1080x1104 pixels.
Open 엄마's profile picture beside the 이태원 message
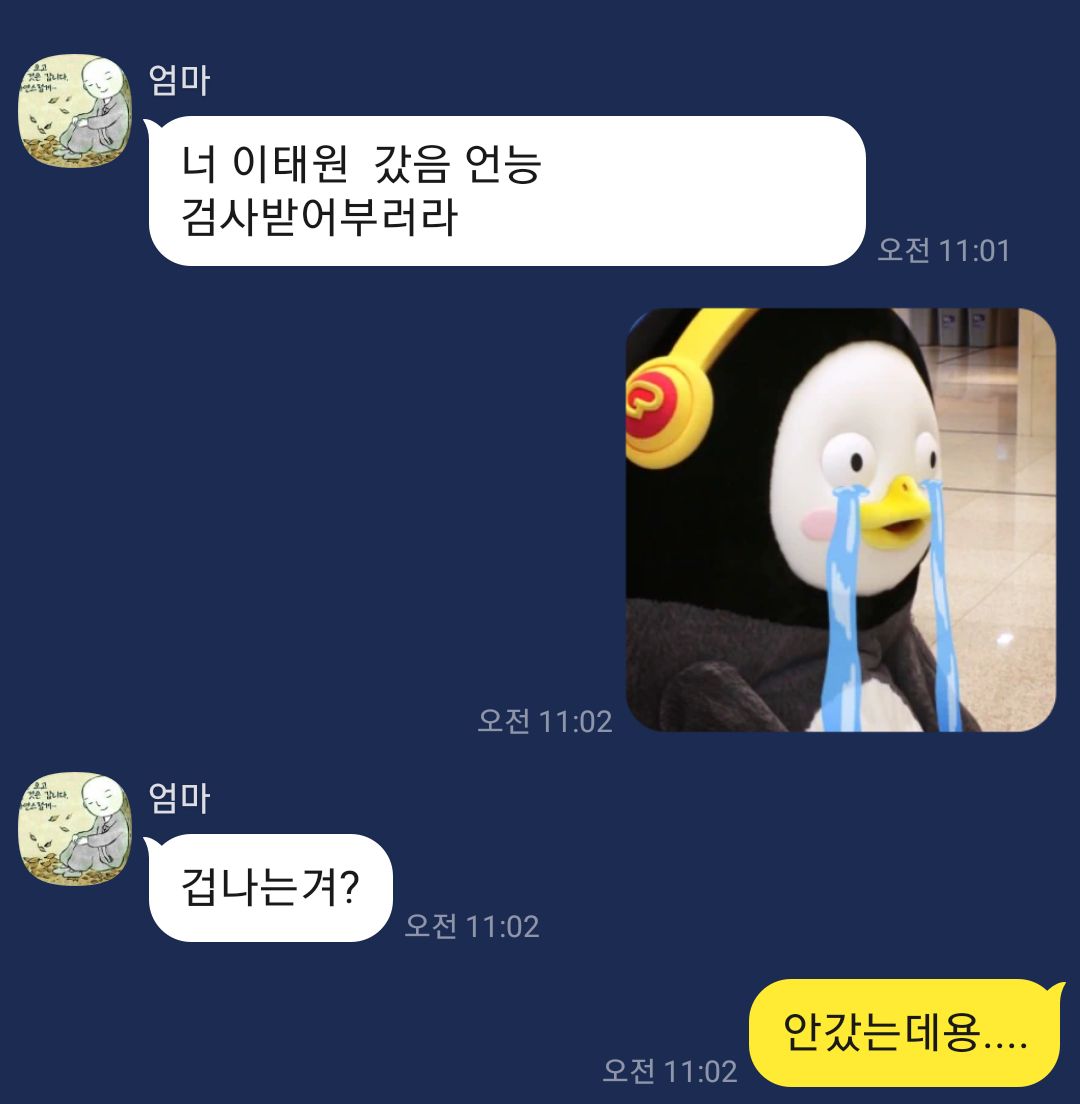75,110
